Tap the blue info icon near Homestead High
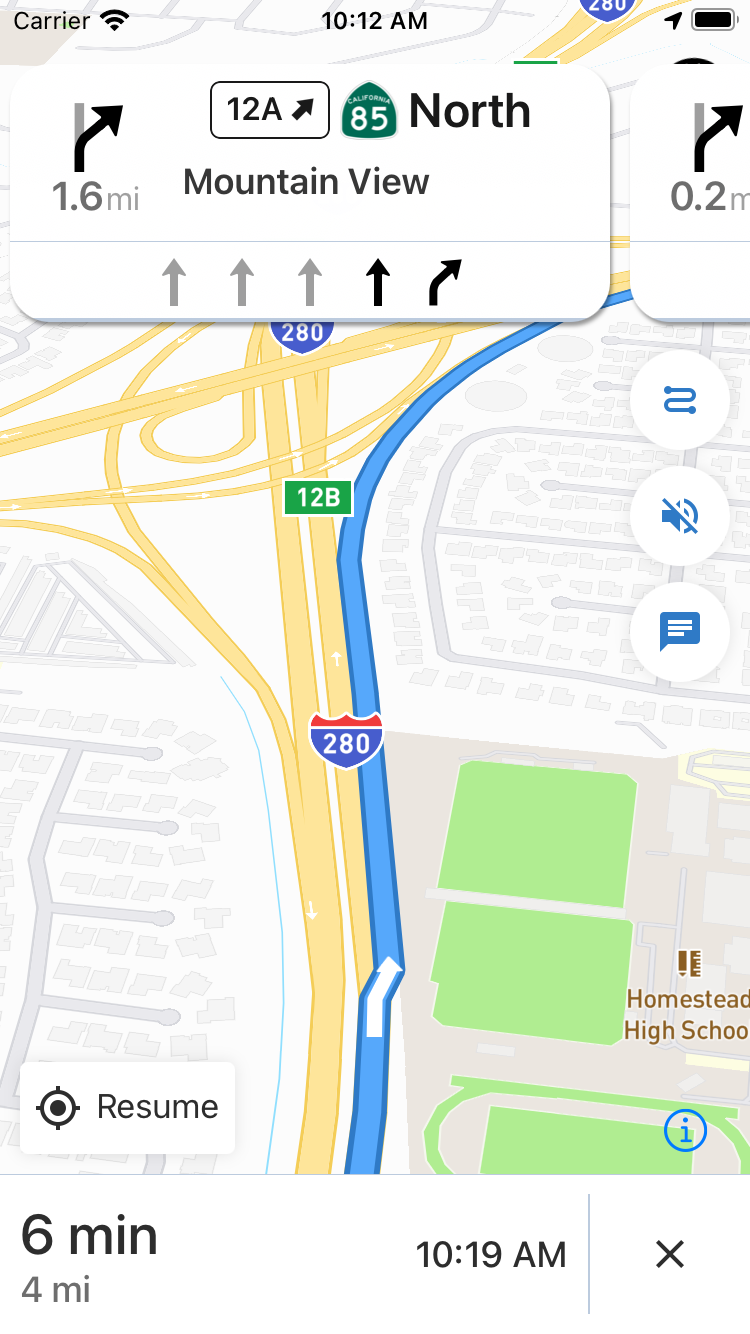 (685, 1130)
